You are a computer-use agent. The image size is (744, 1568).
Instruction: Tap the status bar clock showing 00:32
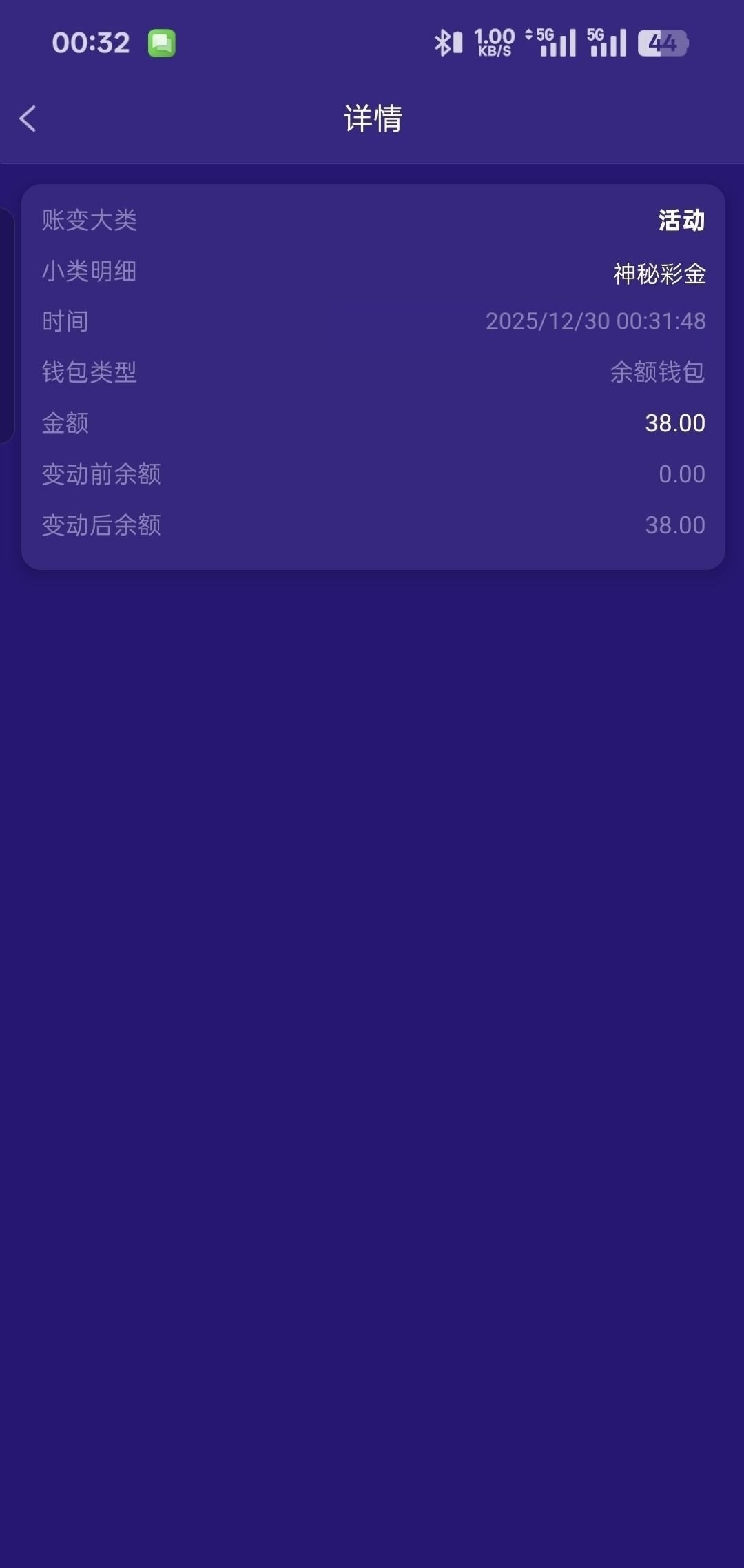[x=90, y=42]
